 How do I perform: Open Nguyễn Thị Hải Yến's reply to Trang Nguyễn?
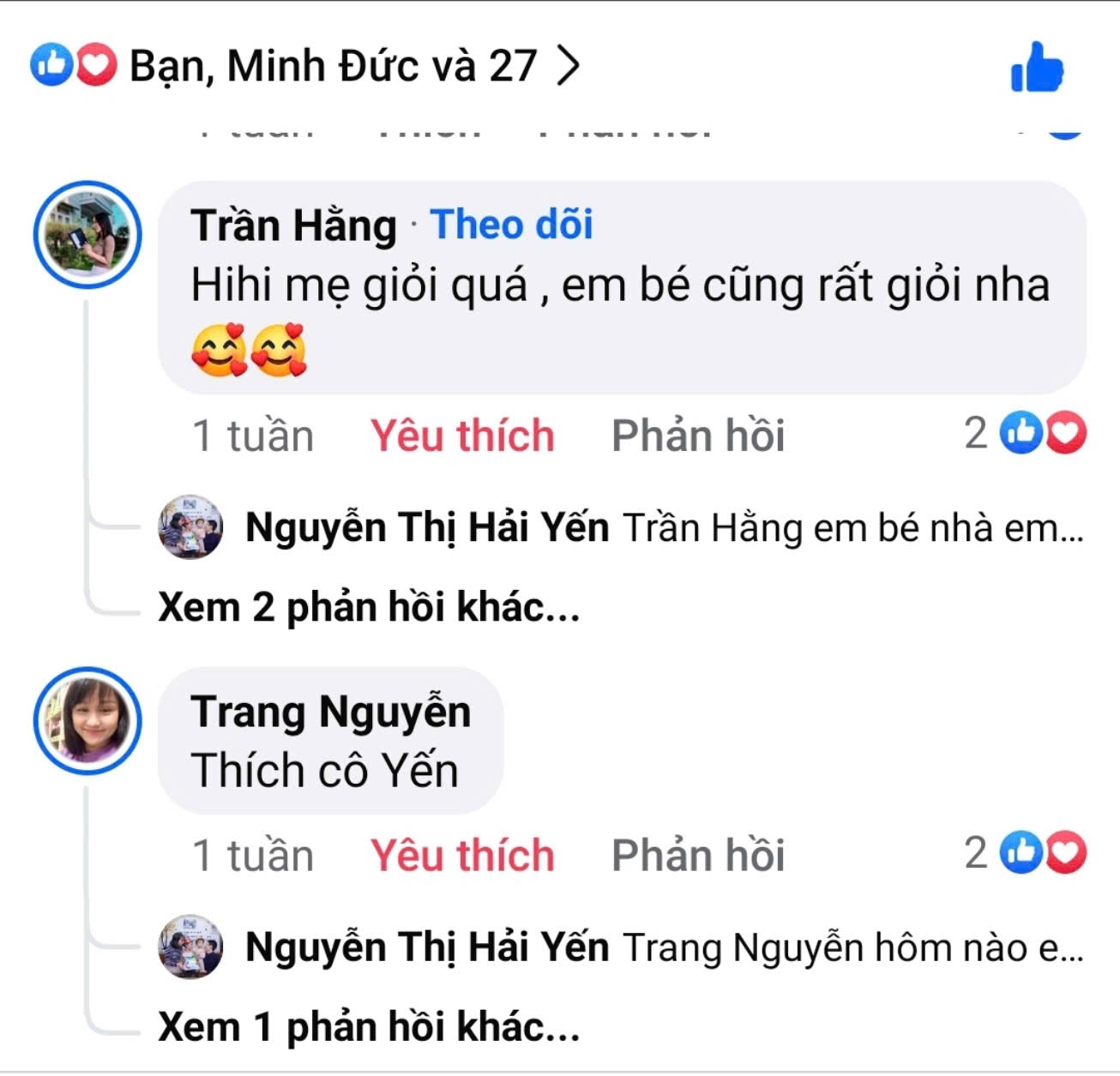[x=664, y=948]
